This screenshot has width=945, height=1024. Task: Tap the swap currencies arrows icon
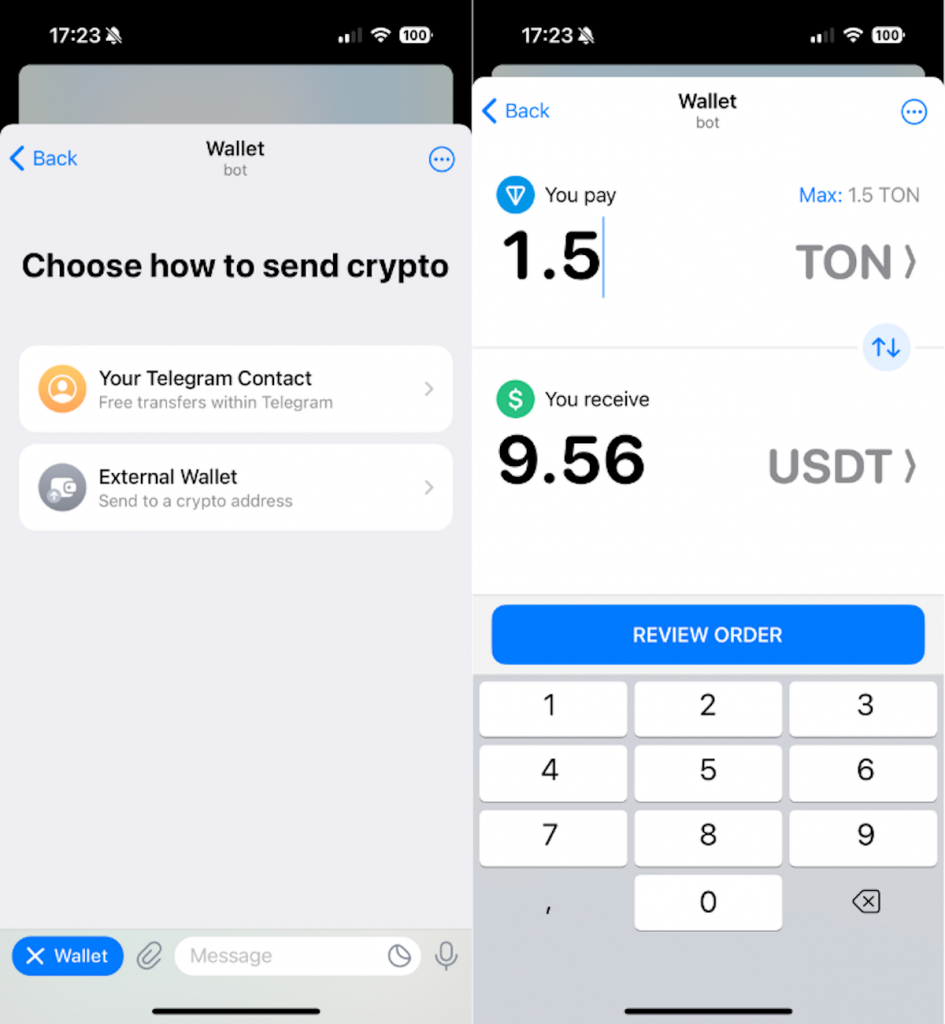pyautogui.click(x=886, y=347)
